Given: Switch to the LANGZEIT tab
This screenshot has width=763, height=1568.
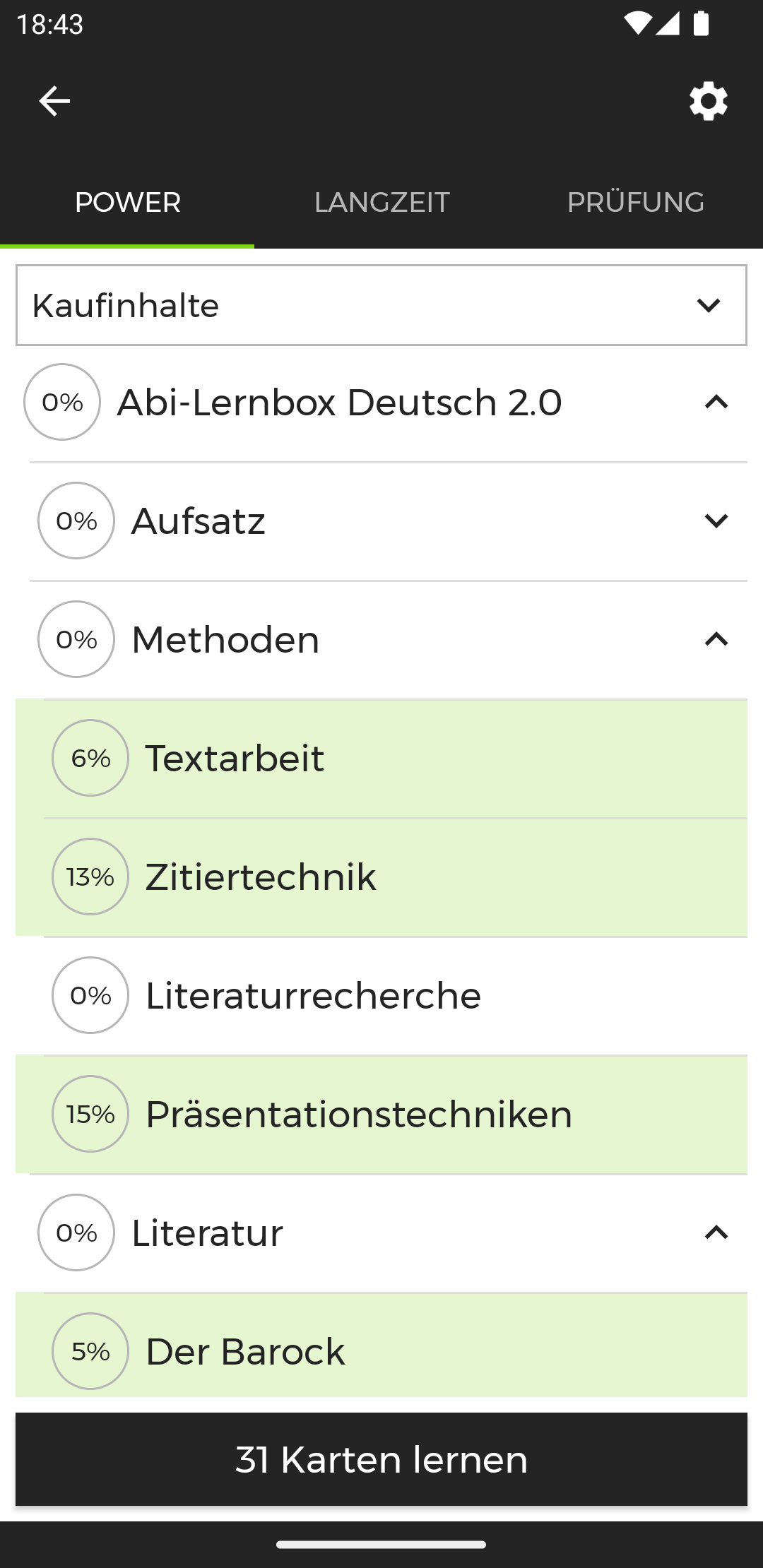Looking at the screenshot, I should click(381, 202).
